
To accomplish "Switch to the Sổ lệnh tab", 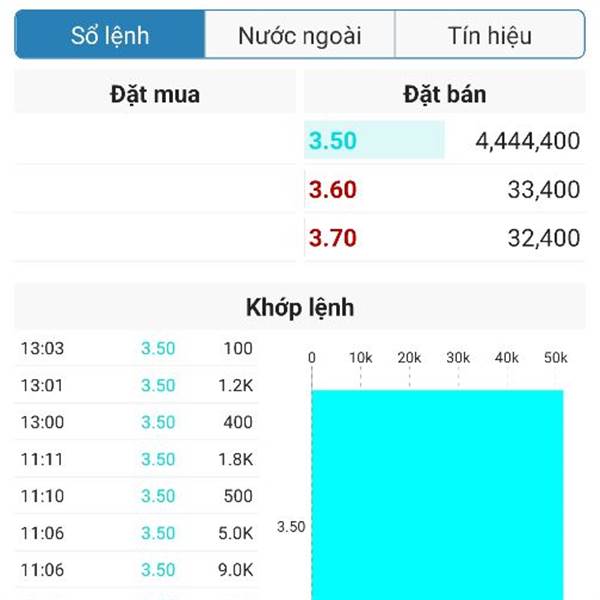I will [x=110, y=36].
